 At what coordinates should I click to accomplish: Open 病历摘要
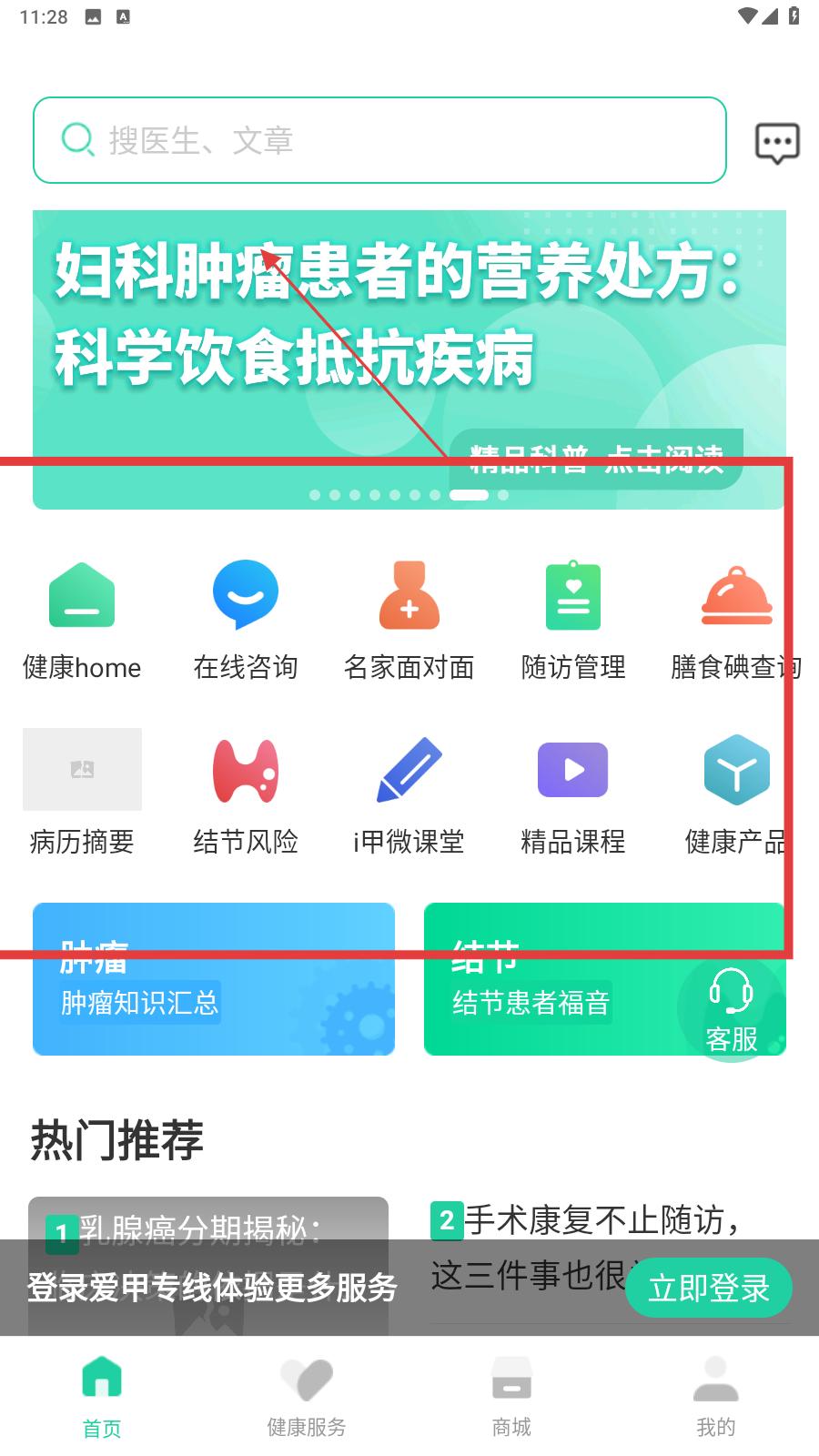[82, 794]
